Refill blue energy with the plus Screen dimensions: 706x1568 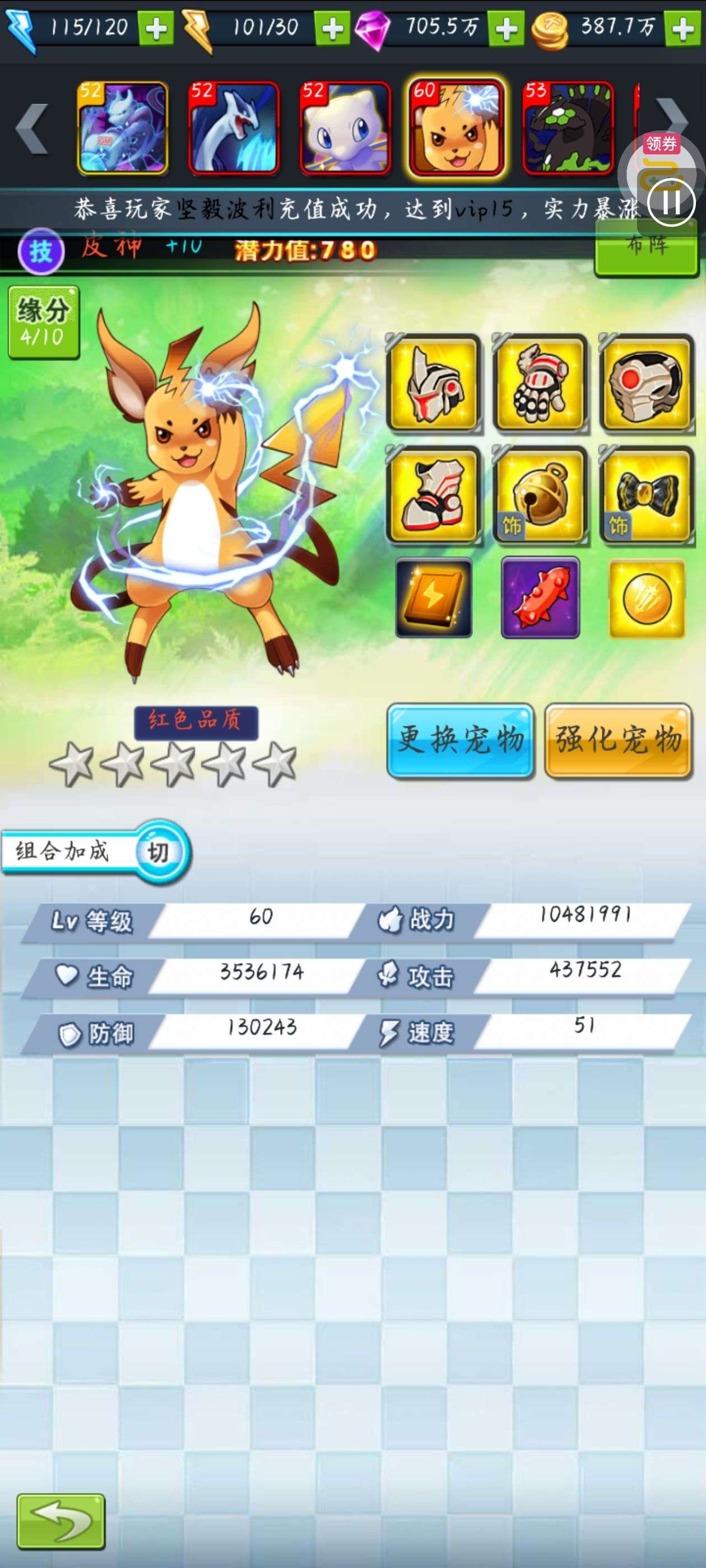click(x=156, y=28)
